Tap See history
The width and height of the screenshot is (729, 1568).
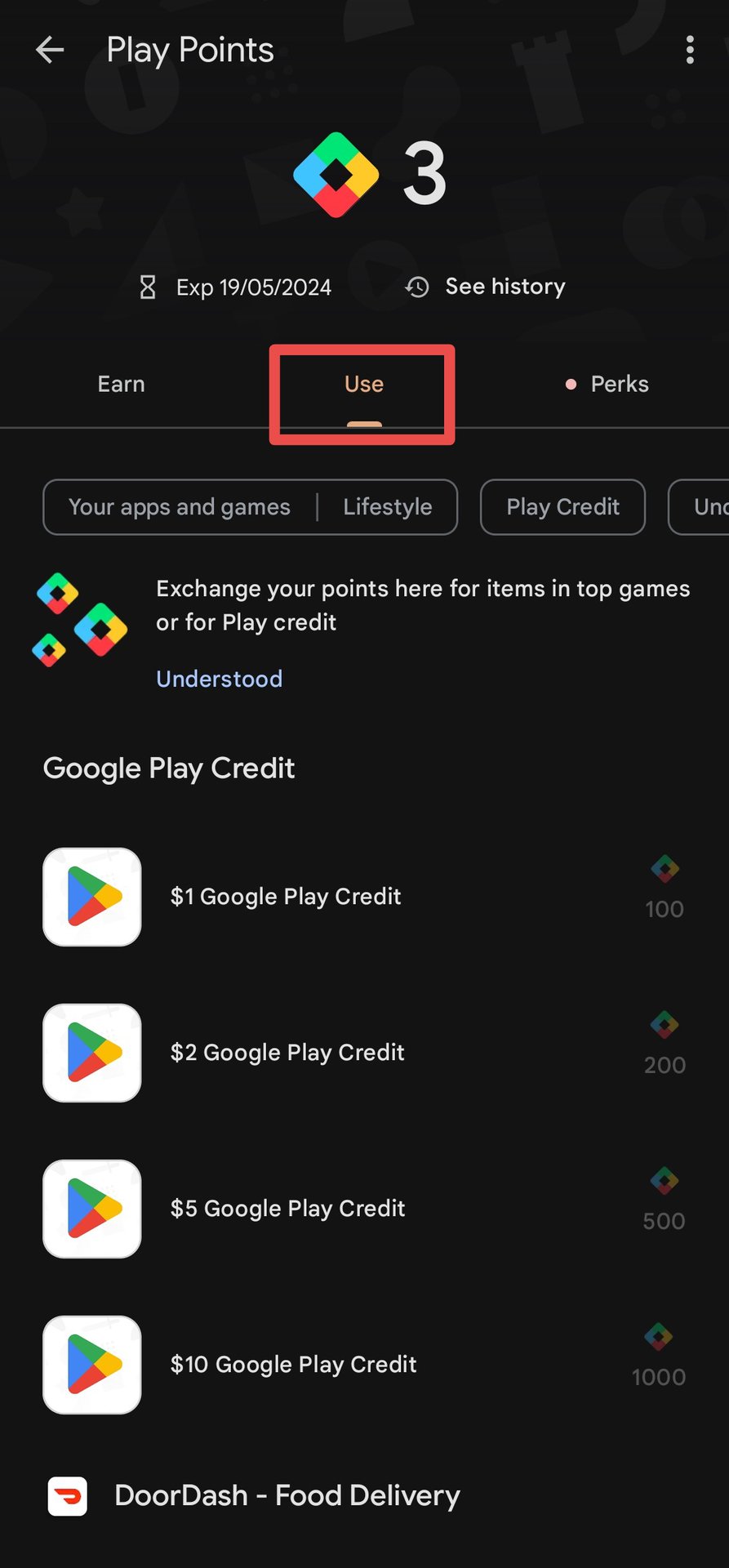(x=505, y=287)
